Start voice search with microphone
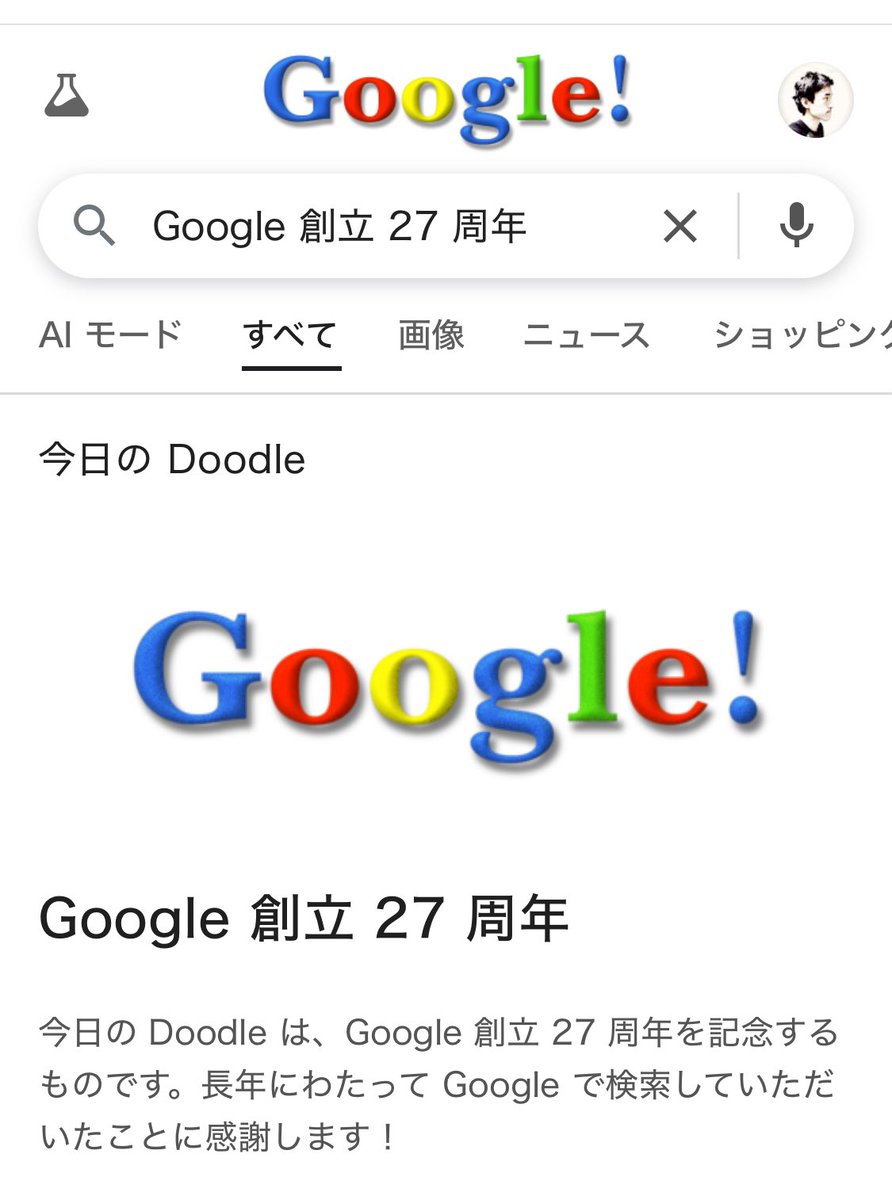 point(797,226)
